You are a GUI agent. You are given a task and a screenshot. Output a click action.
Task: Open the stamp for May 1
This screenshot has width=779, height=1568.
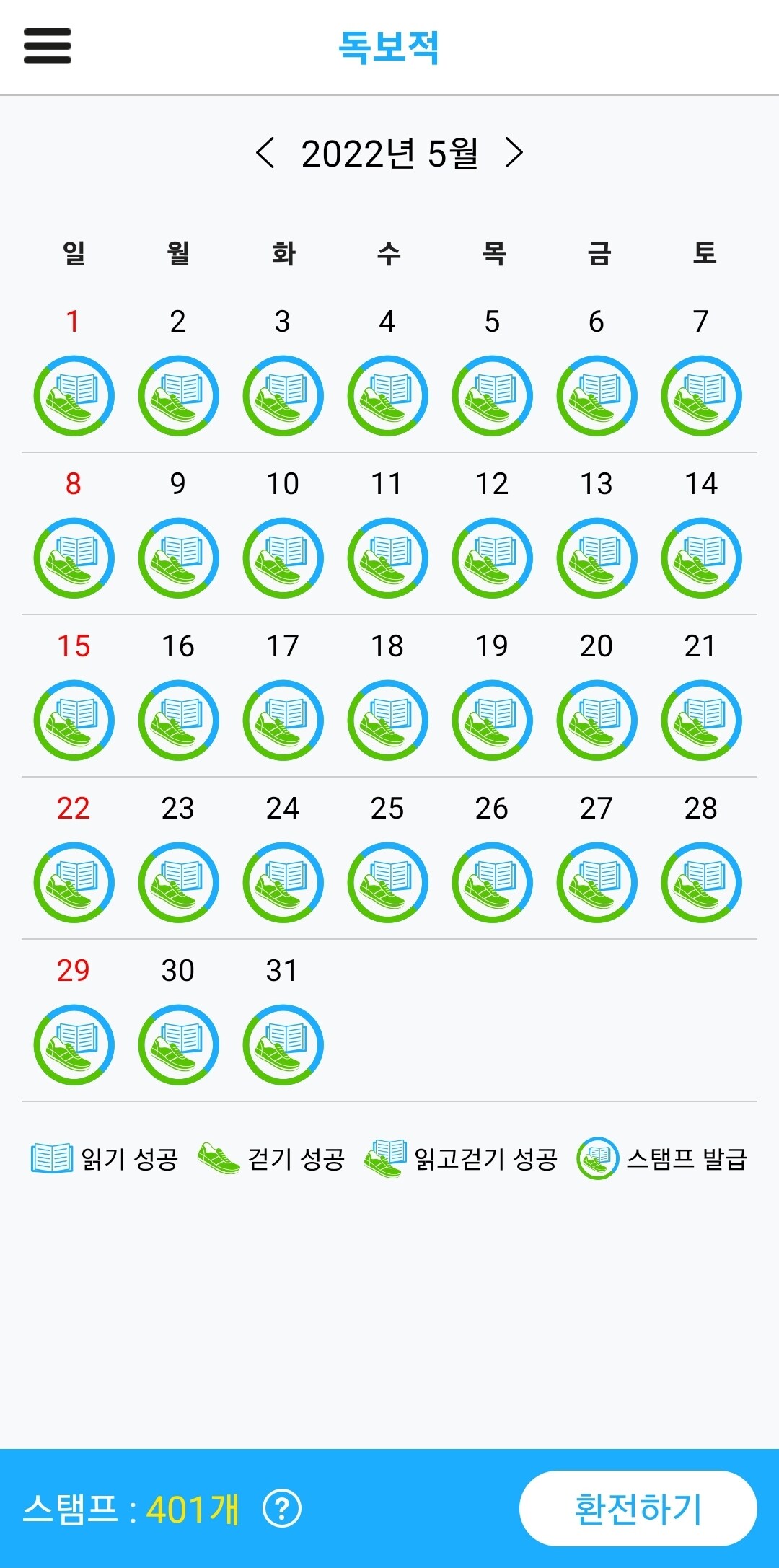(74, 396)
